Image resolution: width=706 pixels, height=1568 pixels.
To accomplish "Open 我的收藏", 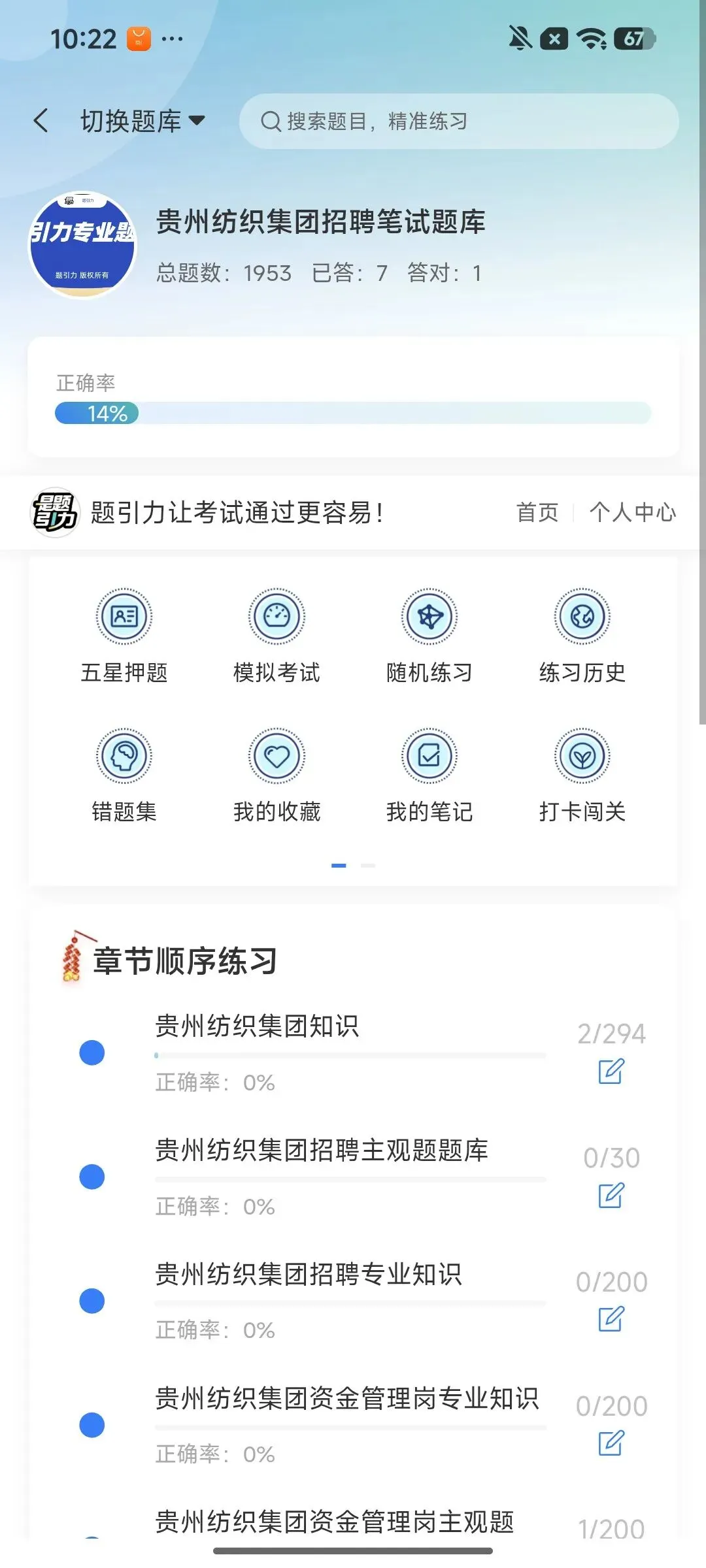I will click(277, 776).
